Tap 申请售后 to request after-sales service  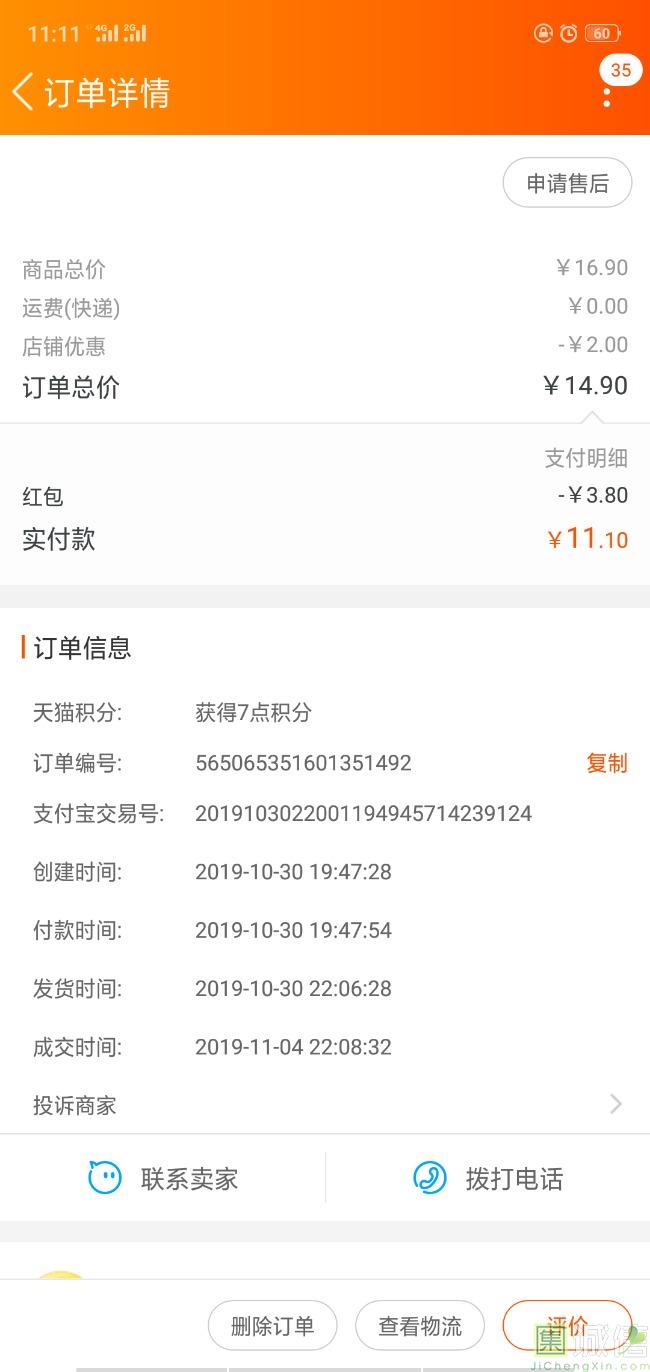tap(567, 183)
